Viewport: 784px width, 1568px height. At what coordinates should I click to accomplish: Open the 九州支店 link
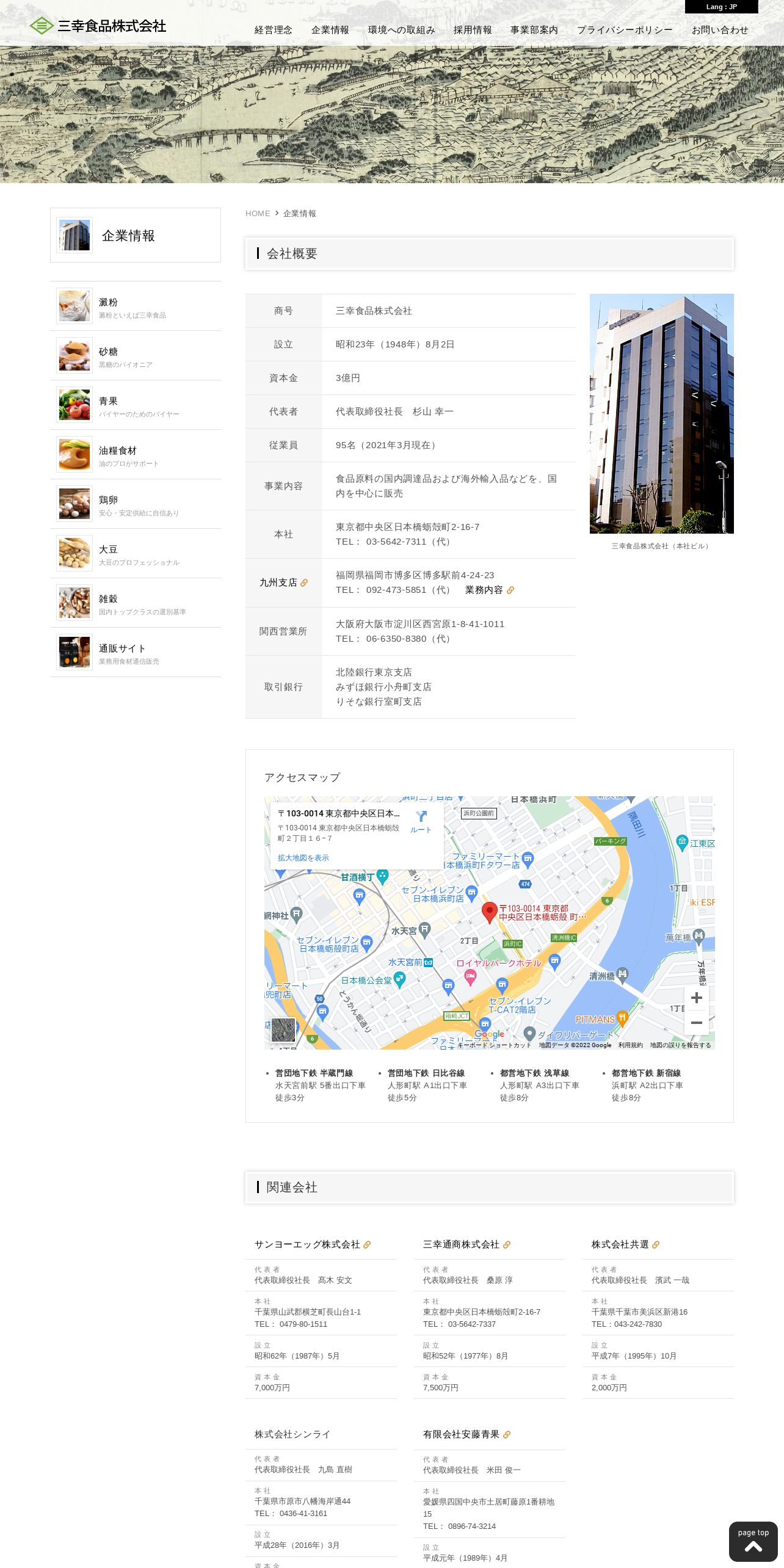tap(283, 583)
